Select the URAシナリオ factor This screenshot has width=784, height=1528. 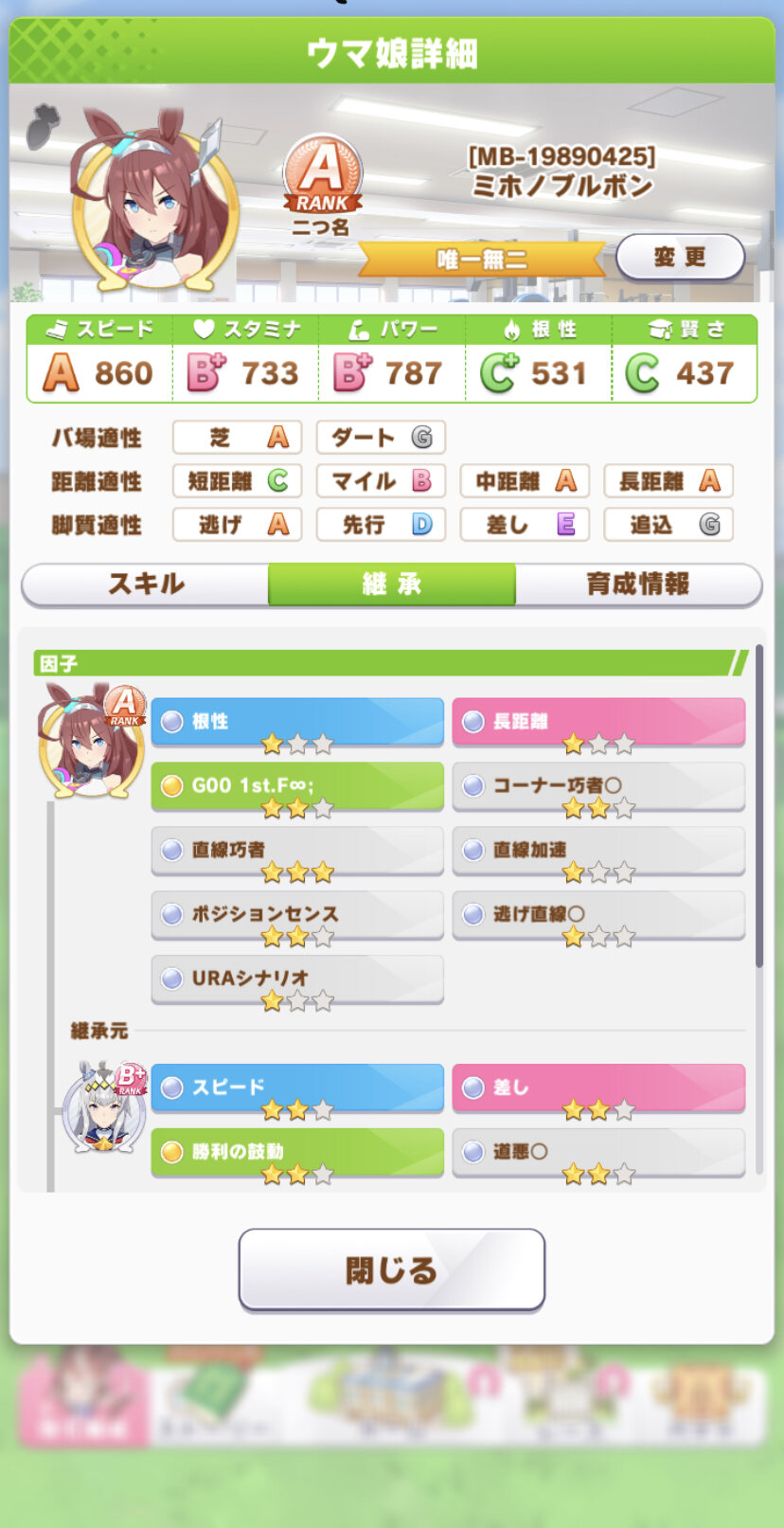(296, 979)
